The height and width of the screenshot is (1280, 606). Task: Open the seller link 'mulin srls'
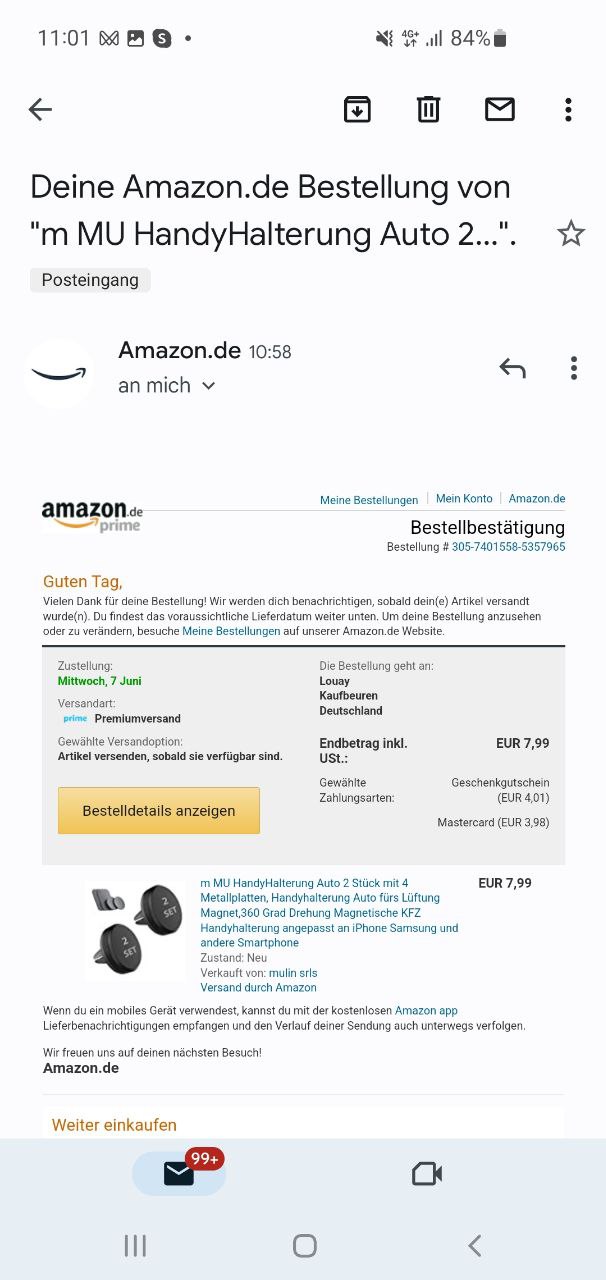pyautogui.click(x=293, y=972)
